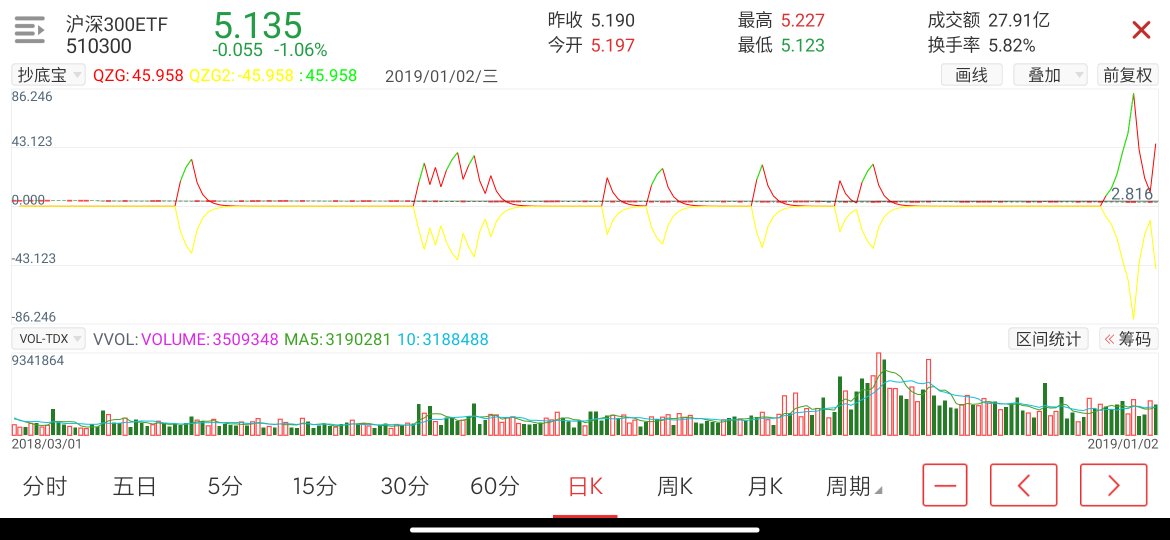Tap the 前复权 adjustment button
Viewport: 1170px width, 540px height.
(1126, 75)
